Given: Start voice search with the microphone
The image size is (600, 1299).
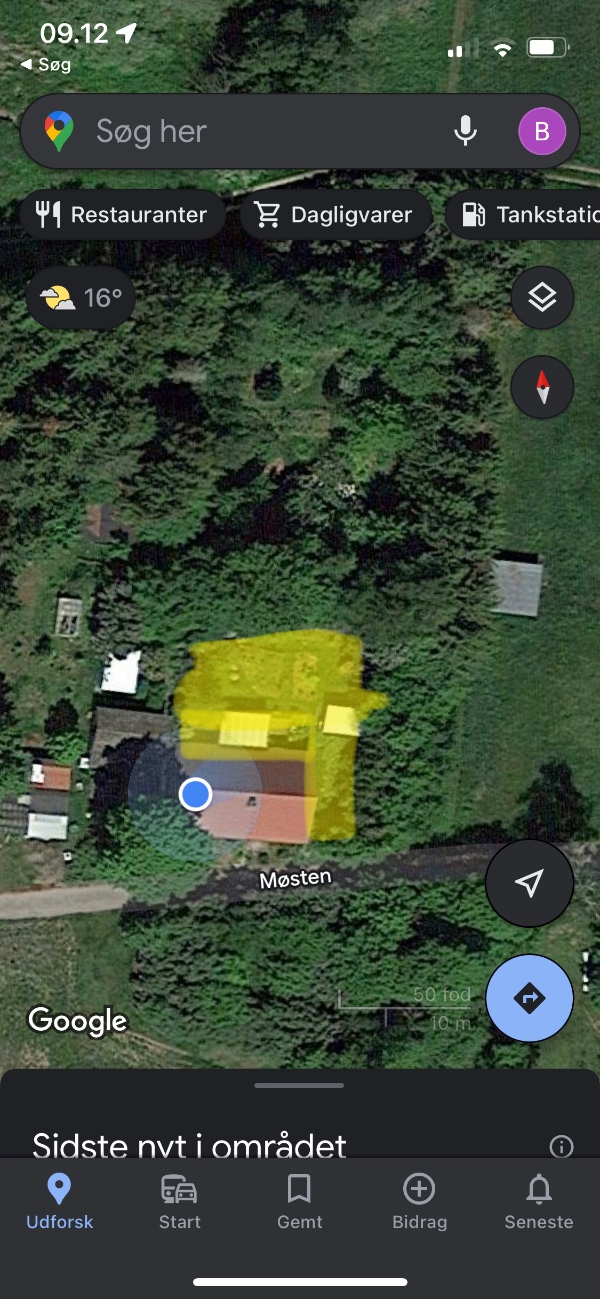Looking at the screenshot, I should [x=465, y=131].
